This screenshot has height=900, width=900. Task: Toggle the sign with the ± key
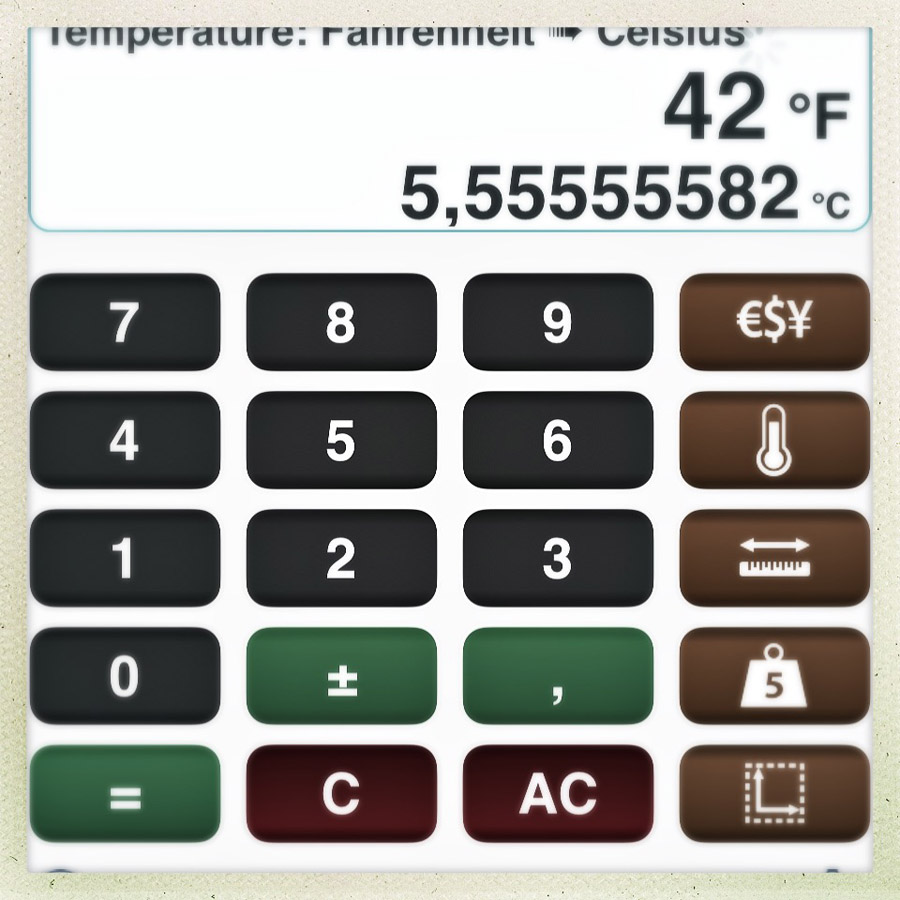(341, 677)
